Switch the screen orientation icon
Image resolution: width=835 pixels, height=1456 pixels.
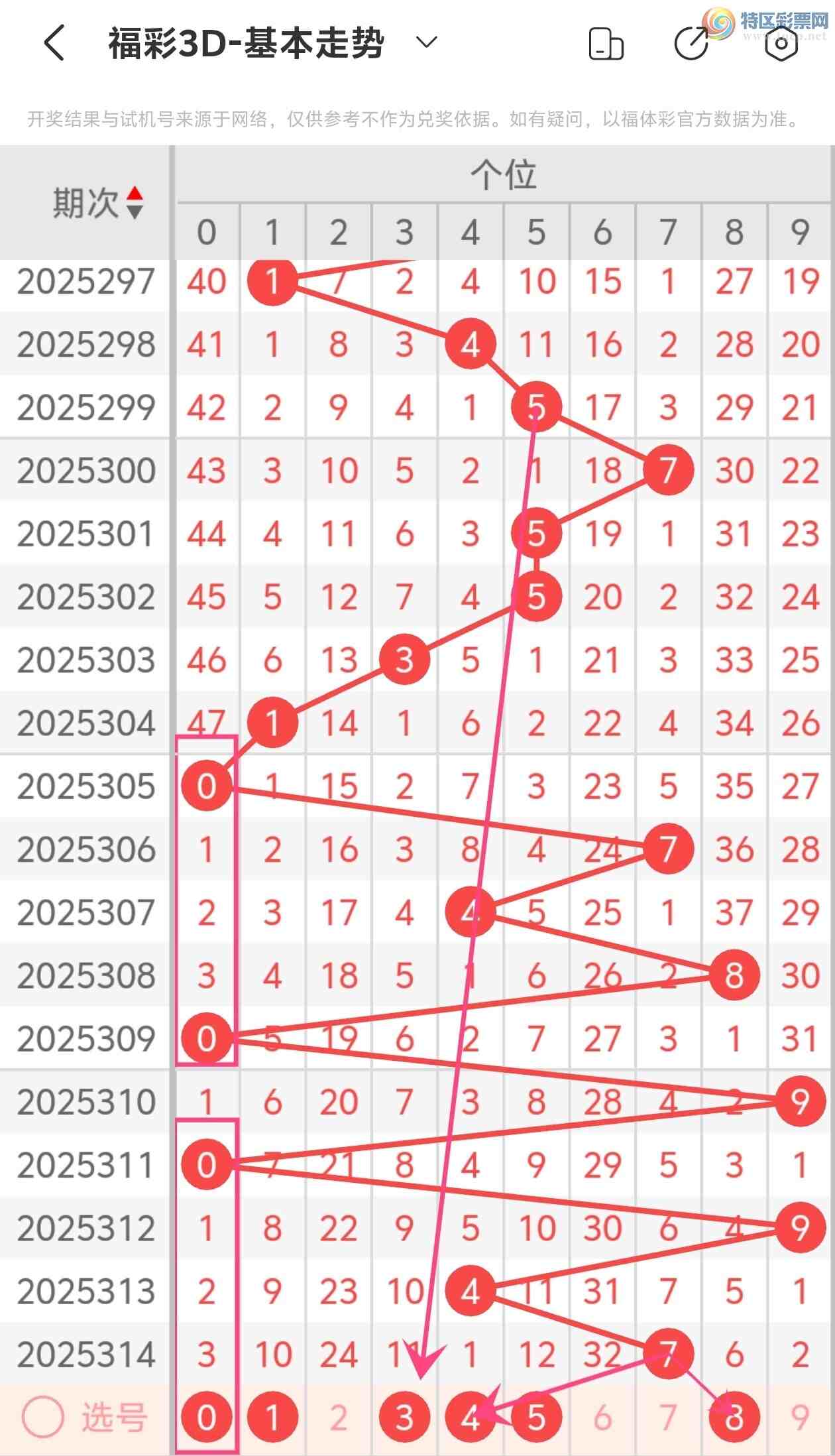pyautogui.click(x=606, y=44)
